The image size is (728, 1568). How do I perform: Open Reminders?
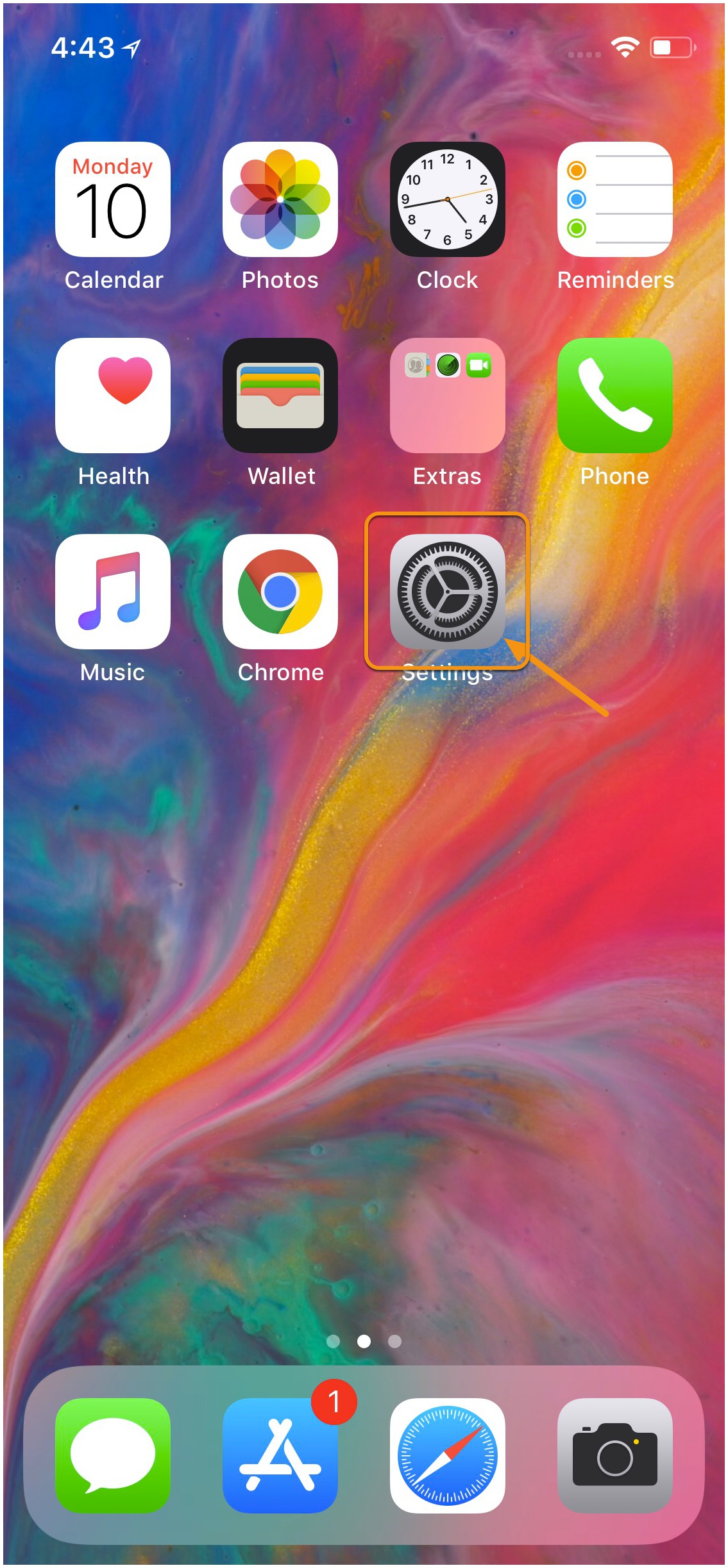(615, 199)
